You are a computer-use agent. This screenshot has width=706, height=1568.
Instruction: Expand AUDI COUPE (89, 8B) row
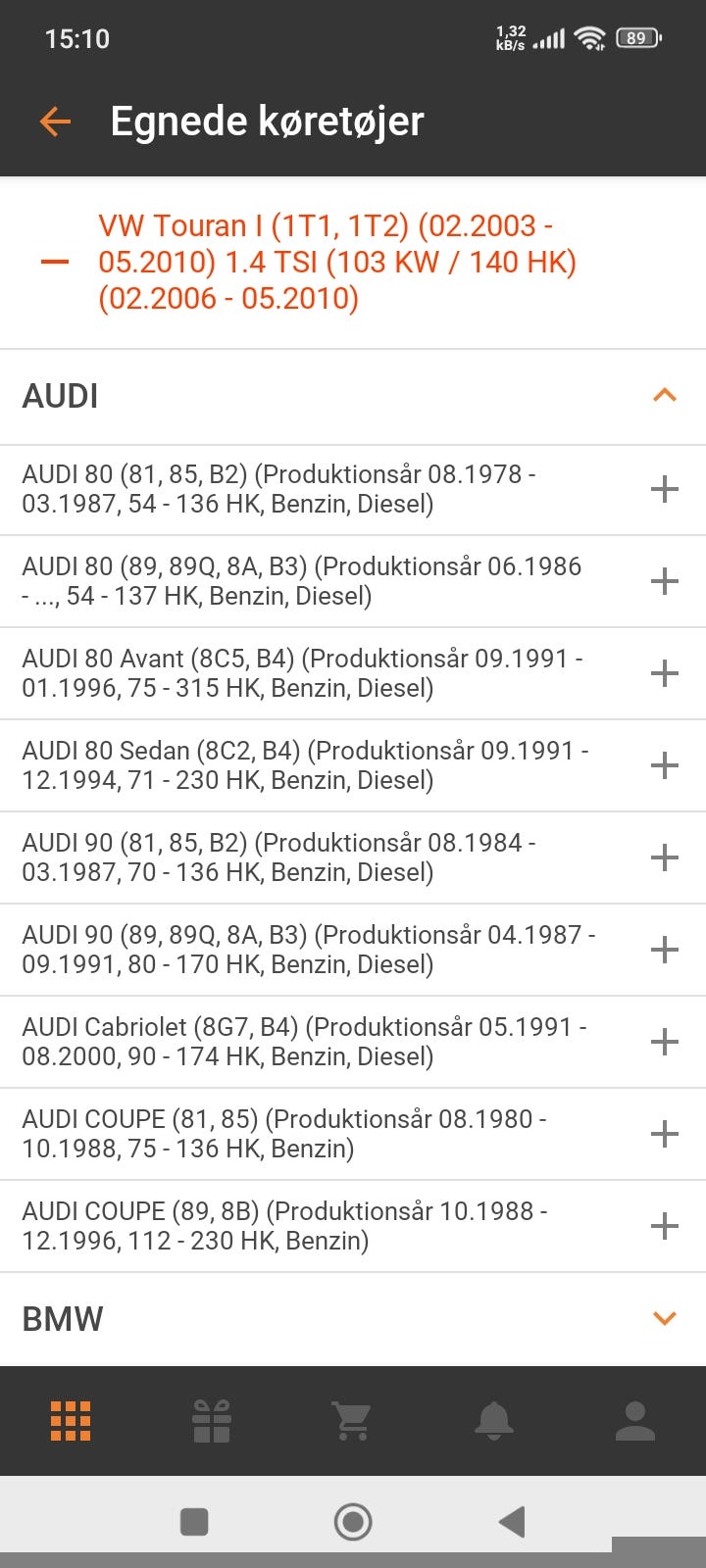pos(664,1226)
